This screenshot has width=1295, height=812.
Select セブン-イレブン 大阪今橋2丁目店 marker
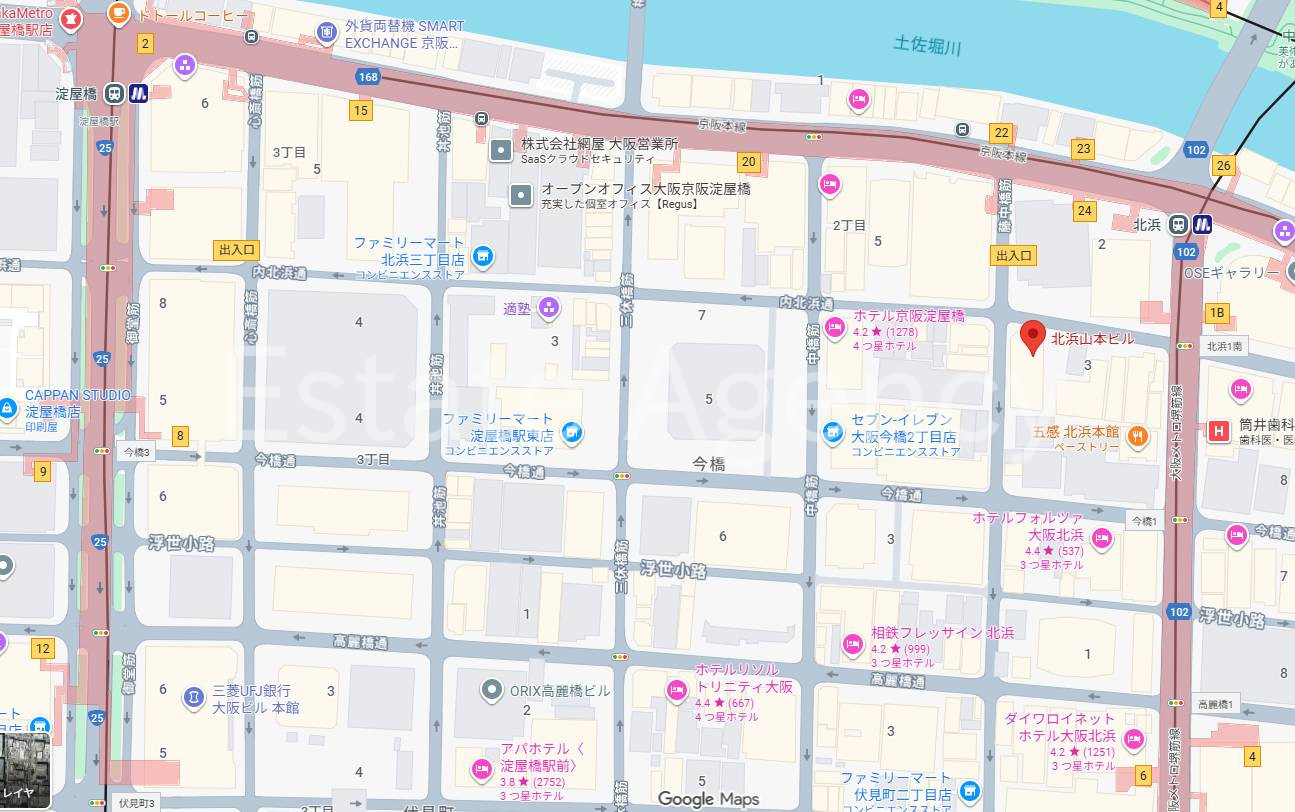tap(833, 432)
